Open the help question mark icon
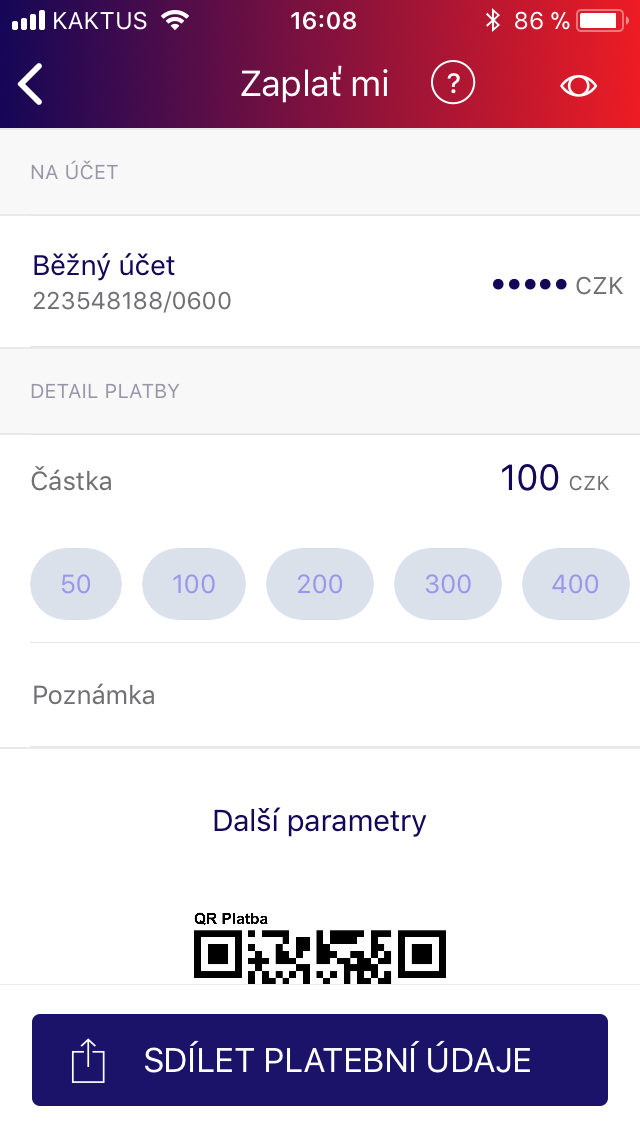Image resolution: width=640 pixels, height=1136 pixels. coord(452,84)
